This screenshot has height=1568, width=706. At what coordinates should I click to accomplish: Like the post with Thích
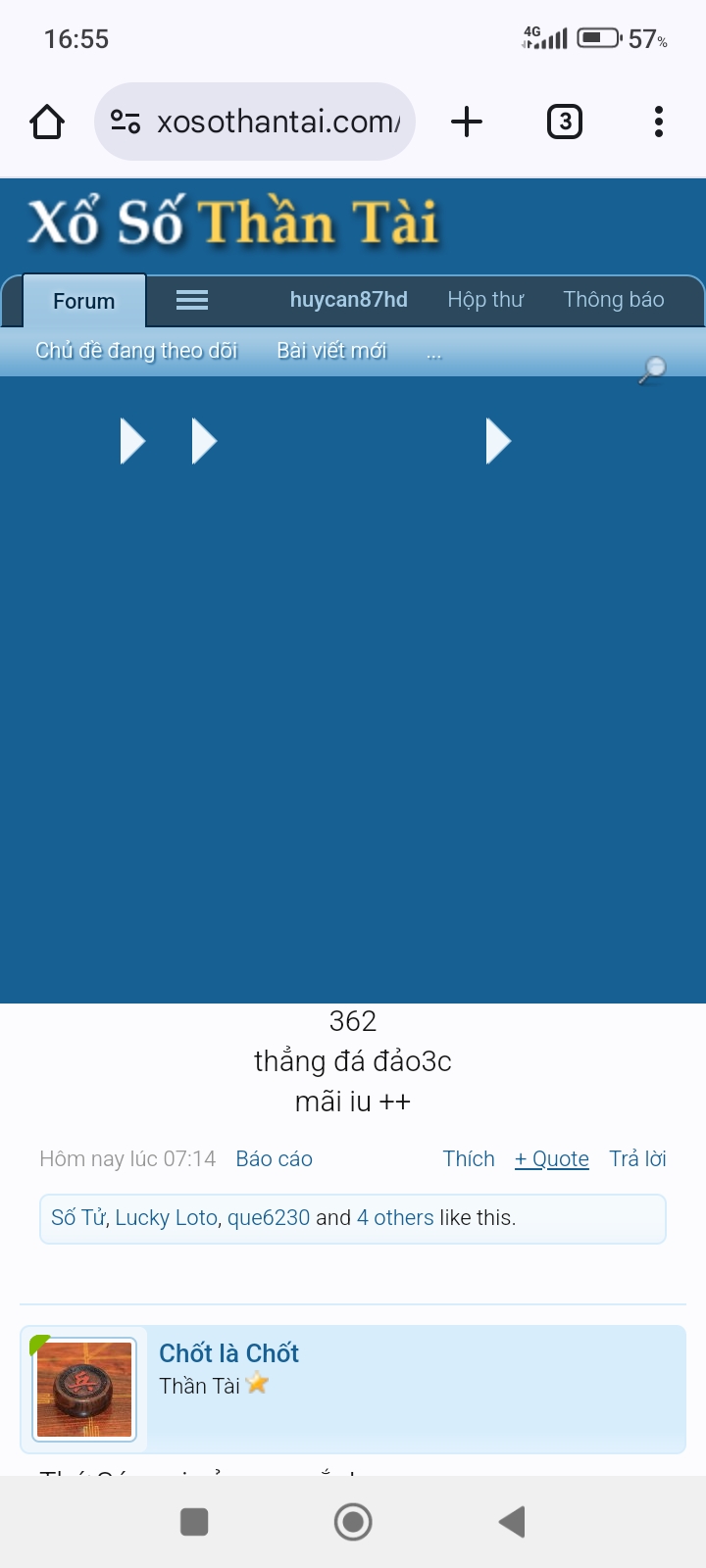469,1159
